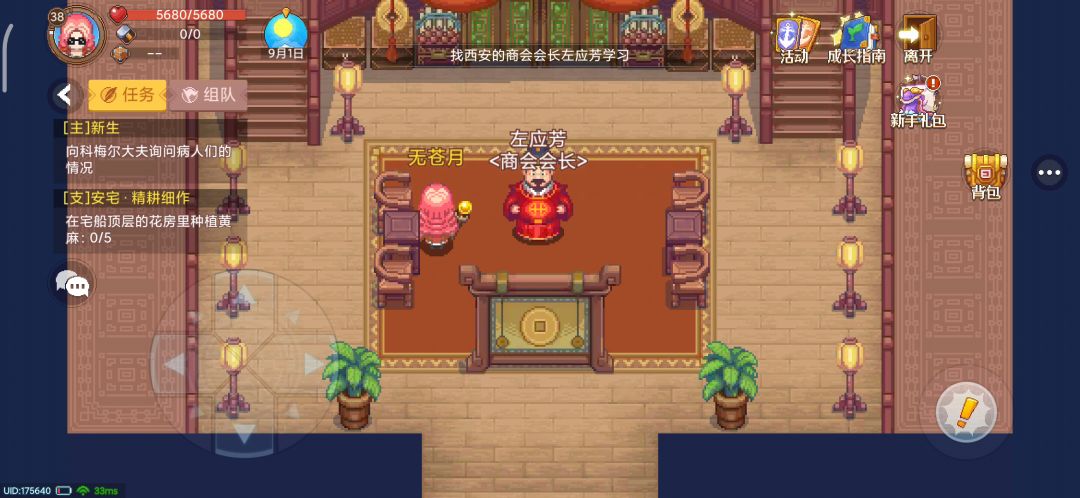Collapse the quest panel with the arrow
1080x498 pixels.
click(x=65, y=95)
